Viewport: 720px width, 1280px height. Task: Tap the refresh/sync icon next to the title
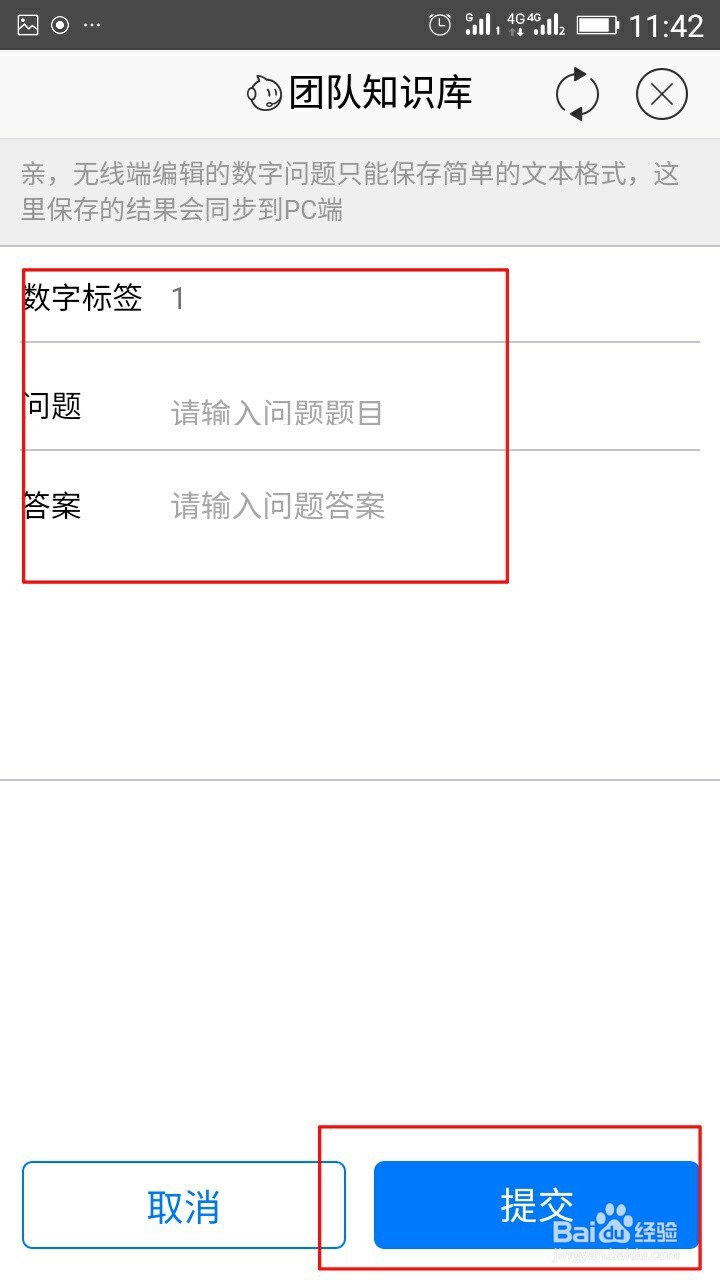pos(577,92)
